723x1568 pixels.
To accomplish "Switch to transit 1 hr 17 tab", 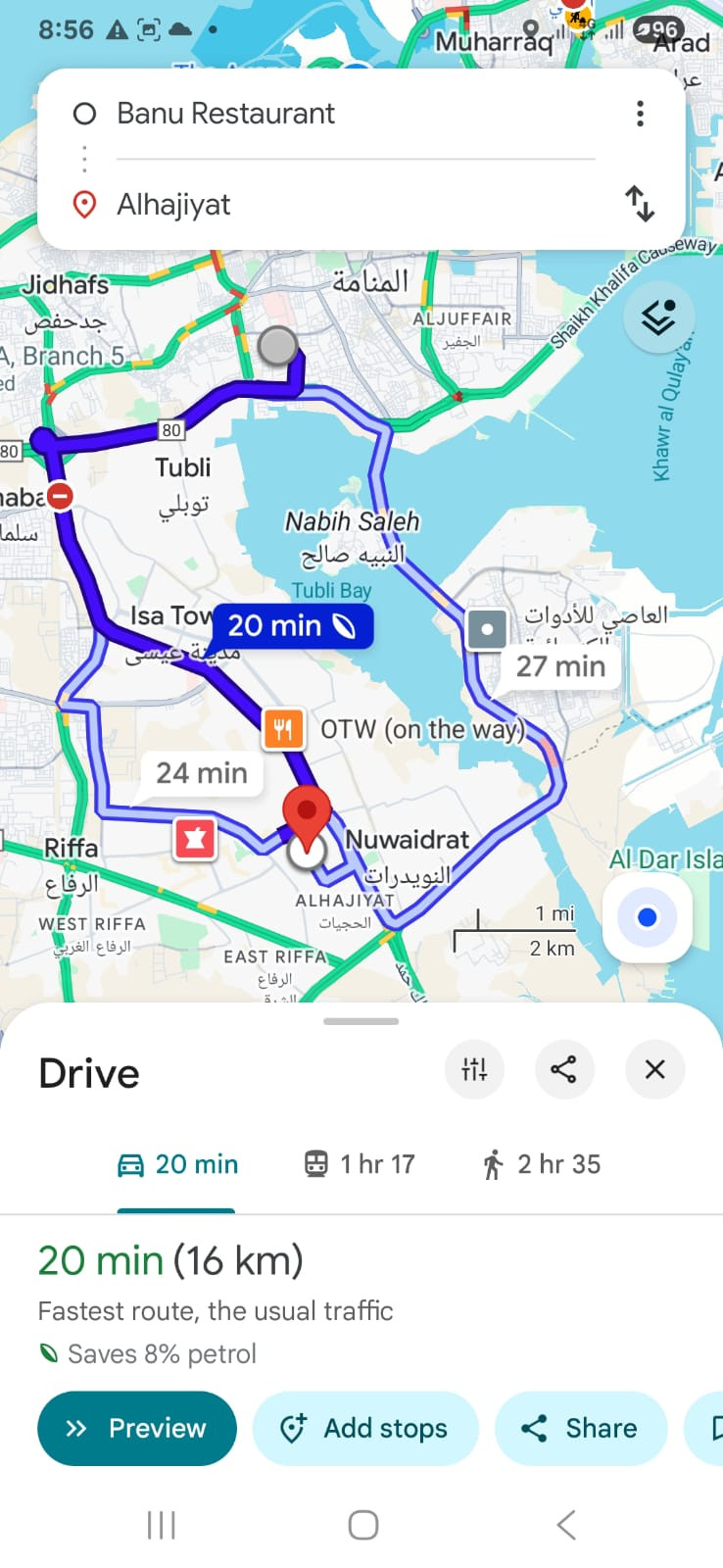I will pos(360,1164).
